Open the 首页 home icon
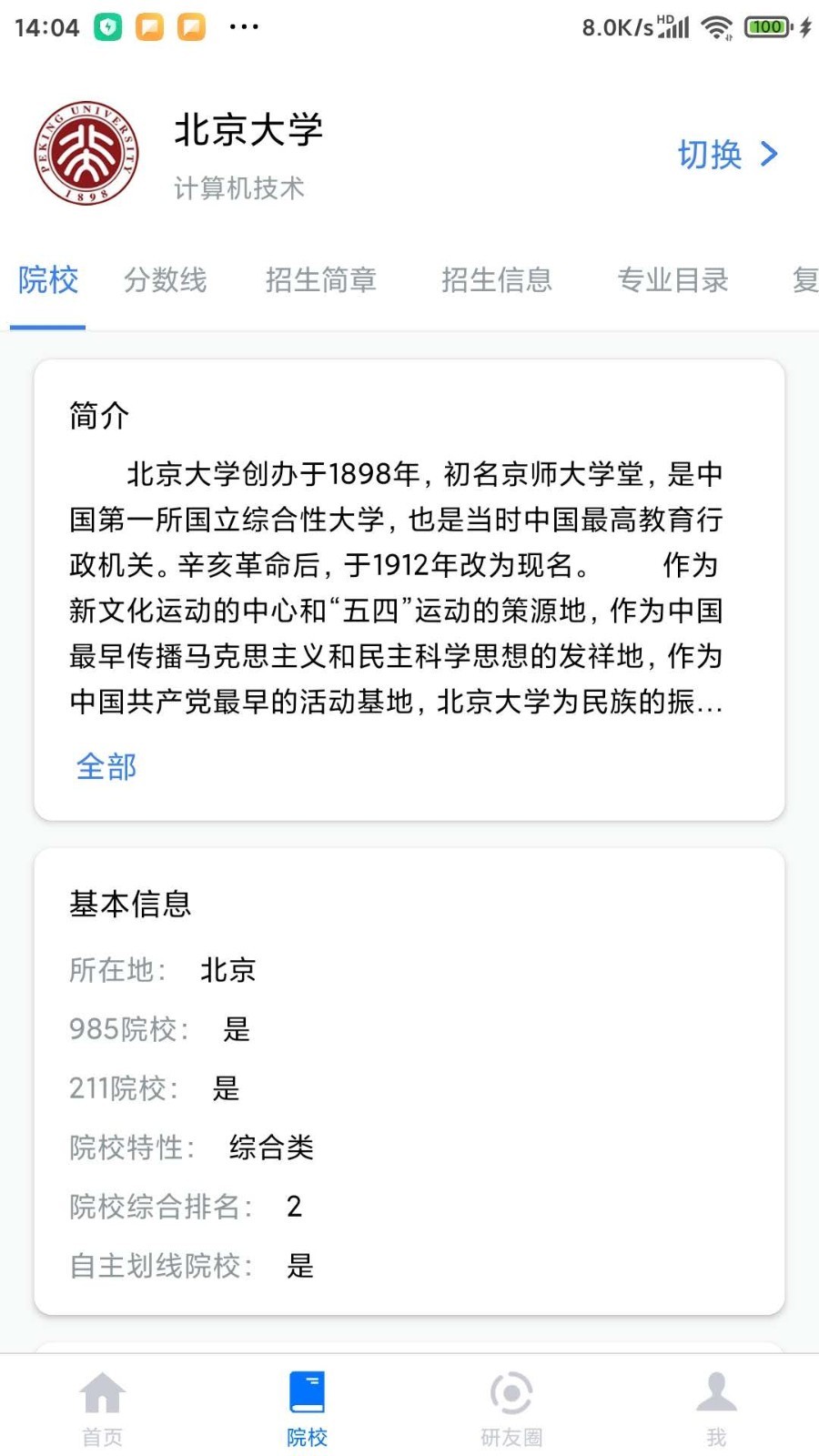The height and width of the screenshot is (1456, 819). 102,1401
